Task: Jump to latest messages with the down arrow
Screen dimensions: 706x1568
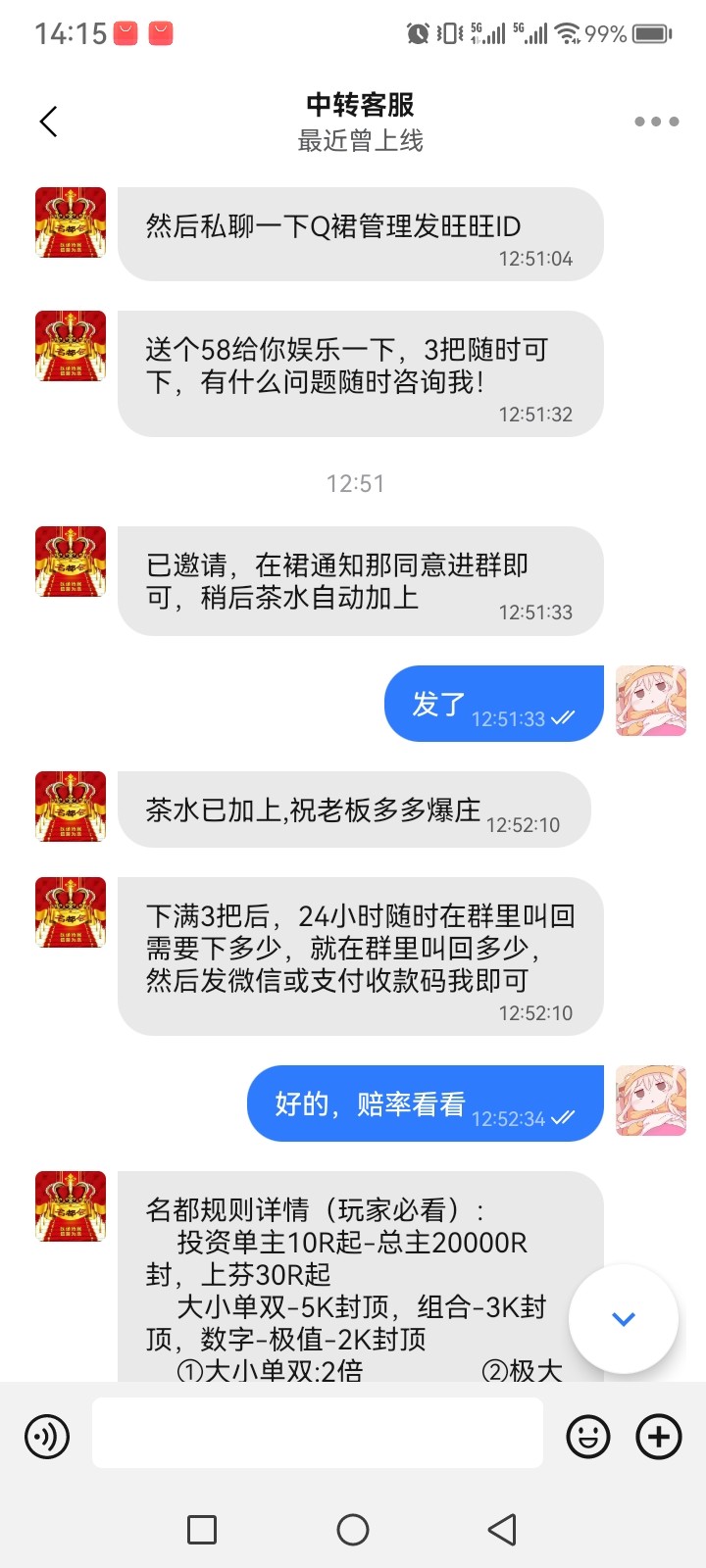Action: 624,1319
